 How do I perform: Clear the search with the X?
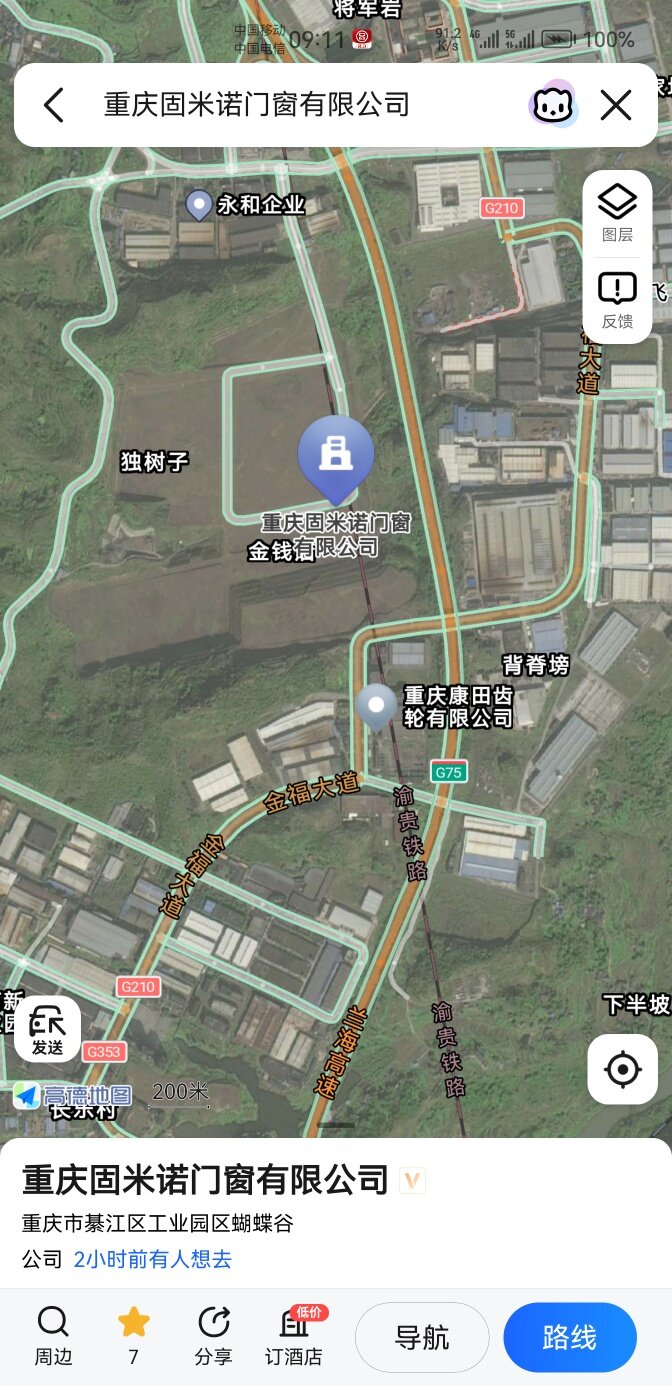coord(616,105)
